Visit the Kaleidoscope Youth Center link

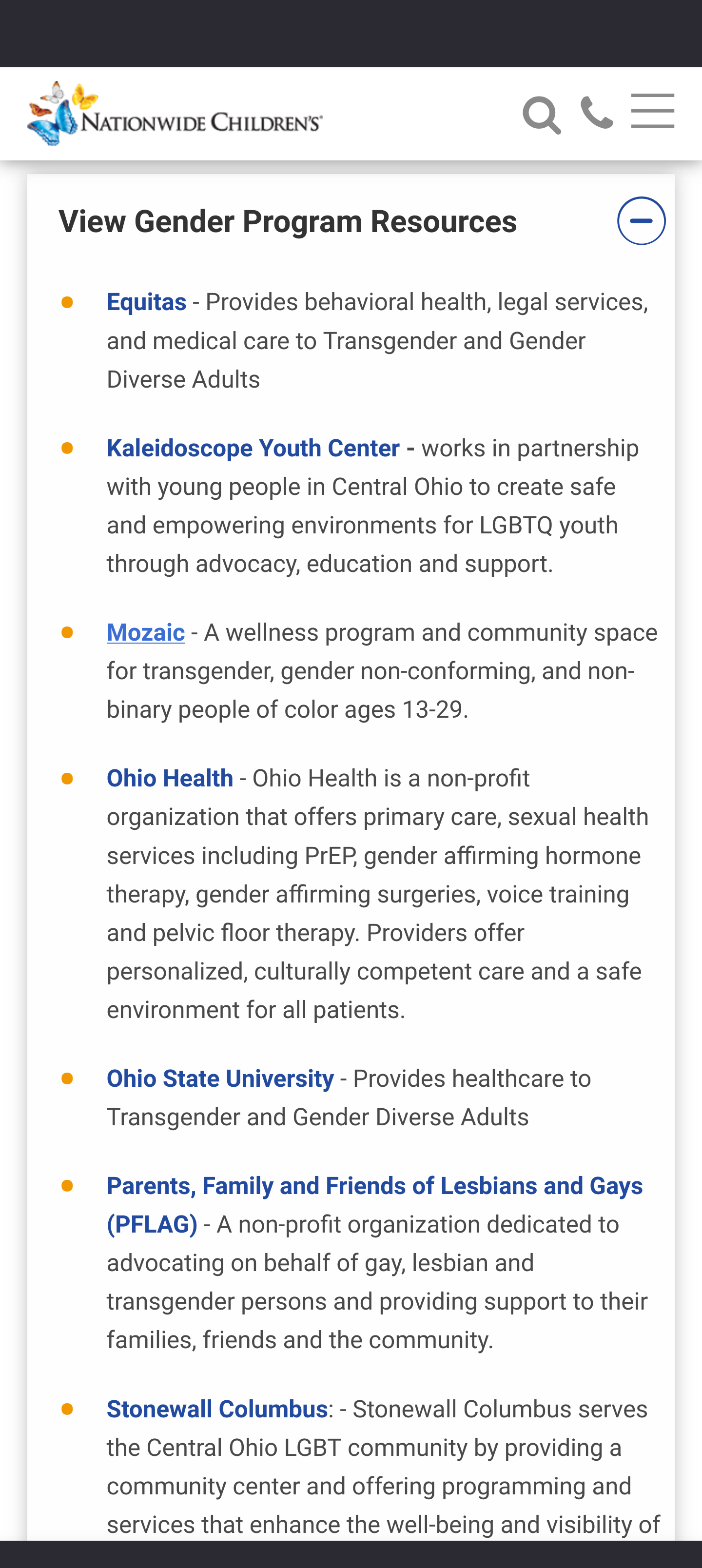(x=253, y=449)
